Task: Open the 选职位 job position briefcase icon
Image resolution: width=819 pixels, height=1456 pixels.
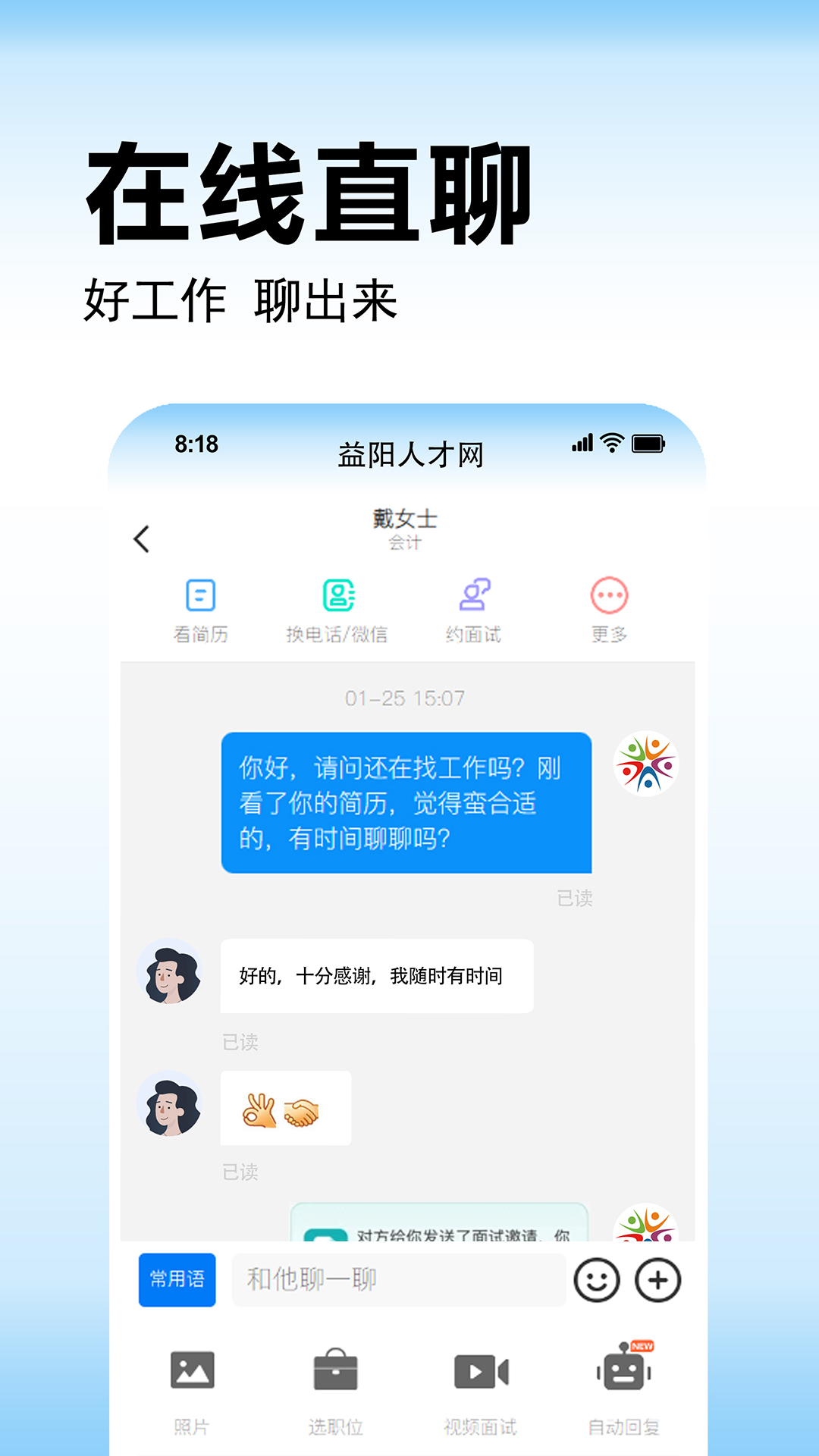Action: [336, 1371]
